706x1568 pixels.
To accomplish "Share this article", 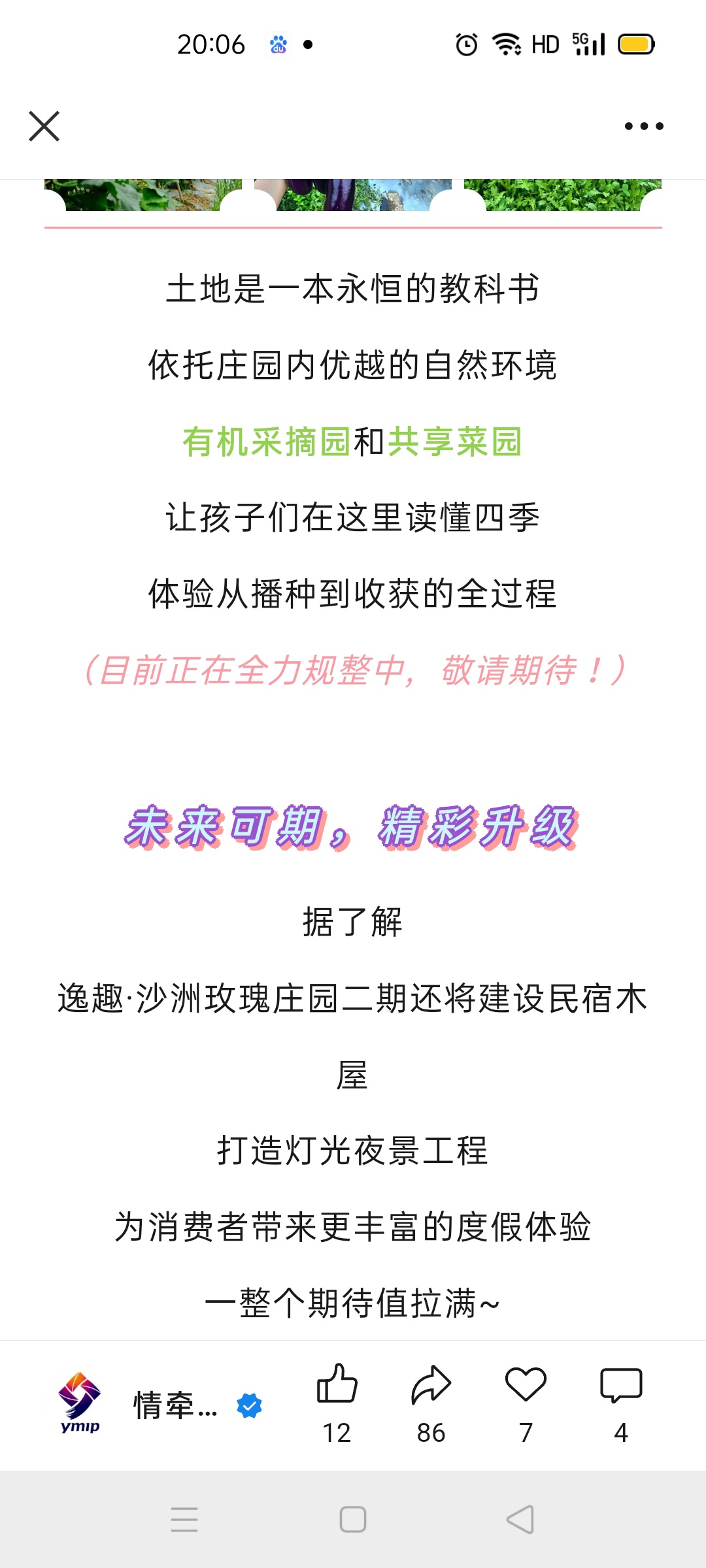I will click(x=431, y=1385).
